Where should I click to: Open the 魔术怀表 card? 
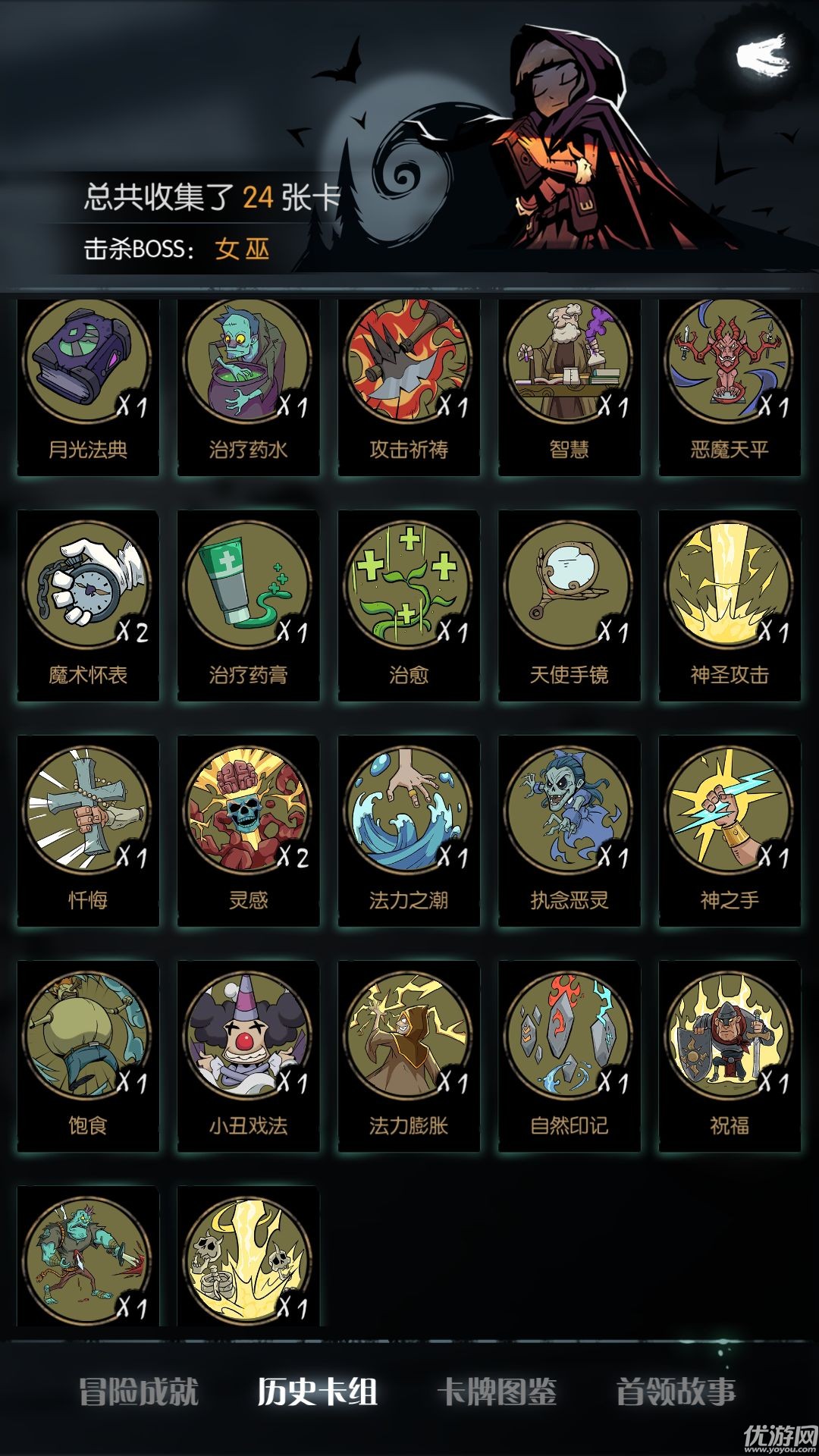point(88,604)
